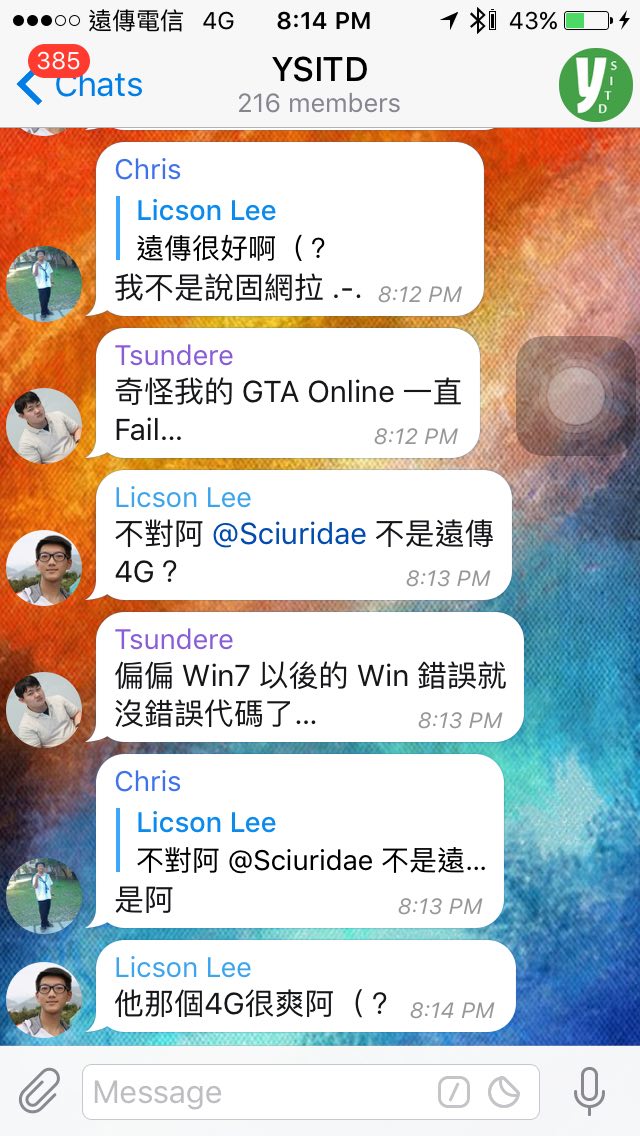Open the YSITD group avatar
This screenshot has height=1136, width=640.
[595, 85]
